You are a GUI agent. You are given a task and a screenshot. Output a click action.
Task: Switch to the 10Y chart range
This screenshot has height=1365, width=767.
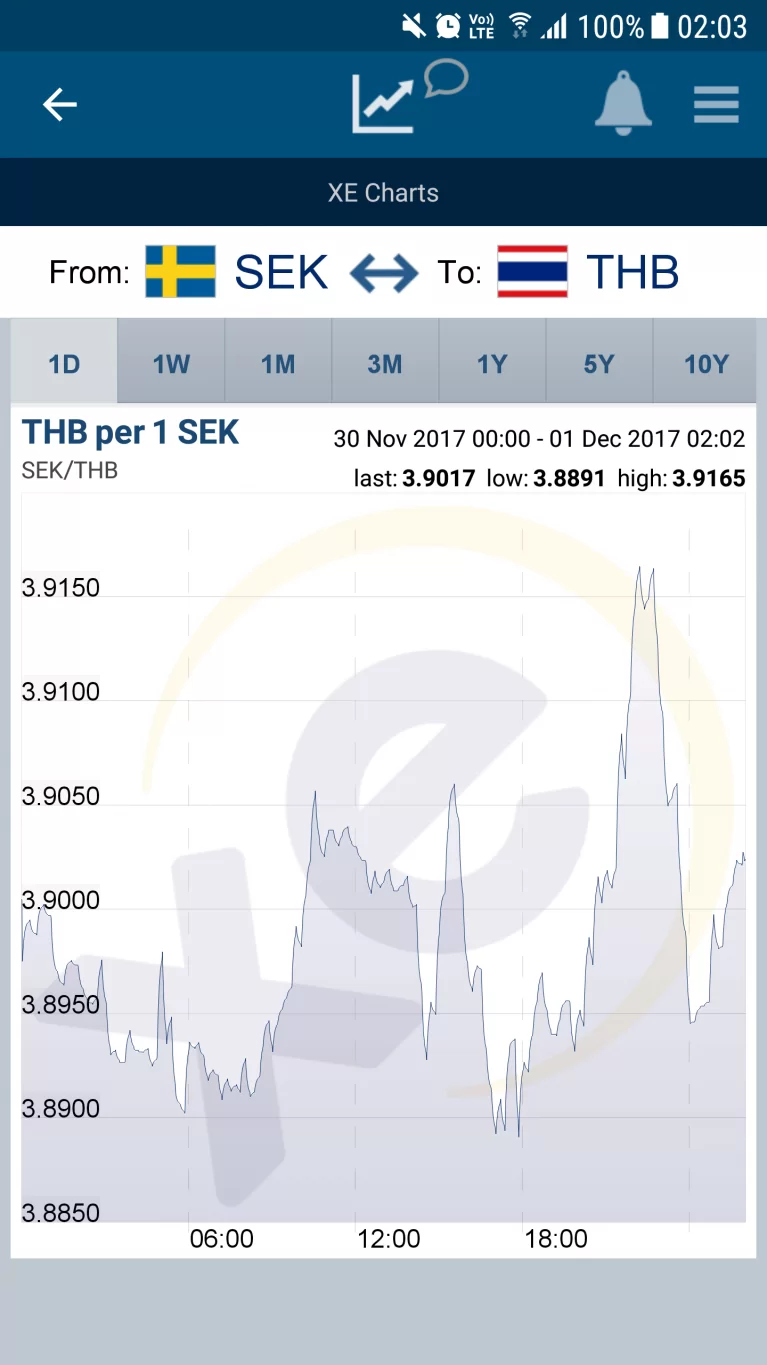(x=706, y=364)
